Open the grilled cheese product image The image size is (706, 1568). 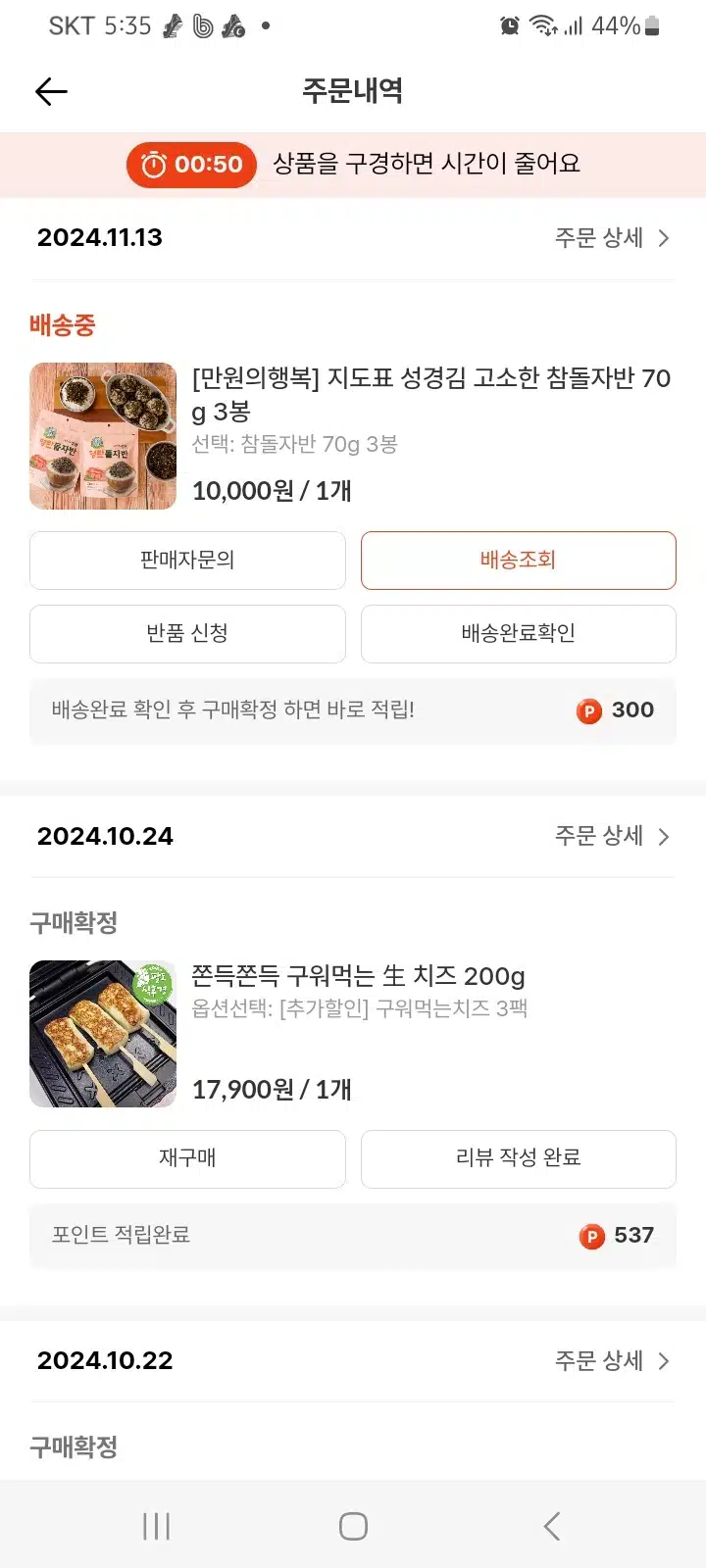(x=103, y=1034)
